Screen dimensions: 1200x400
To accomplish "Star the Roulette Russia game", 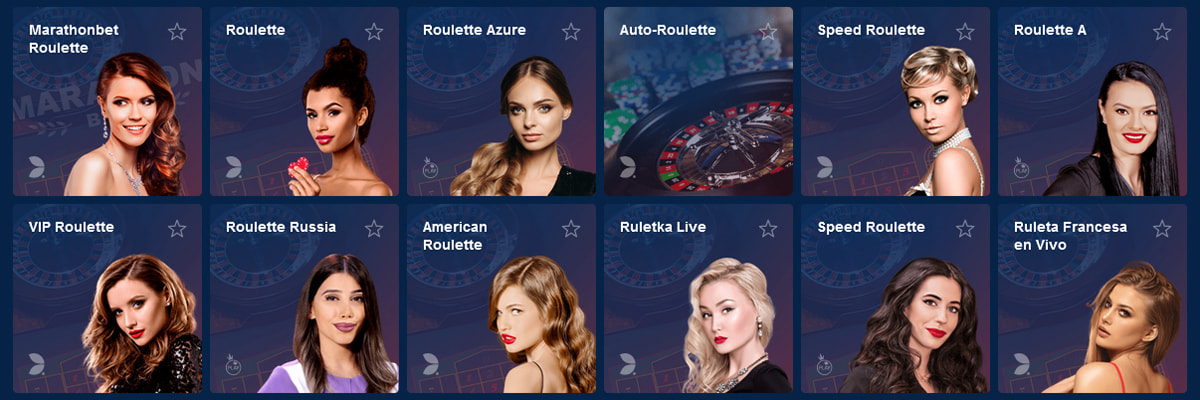I will tap(374, 229).
